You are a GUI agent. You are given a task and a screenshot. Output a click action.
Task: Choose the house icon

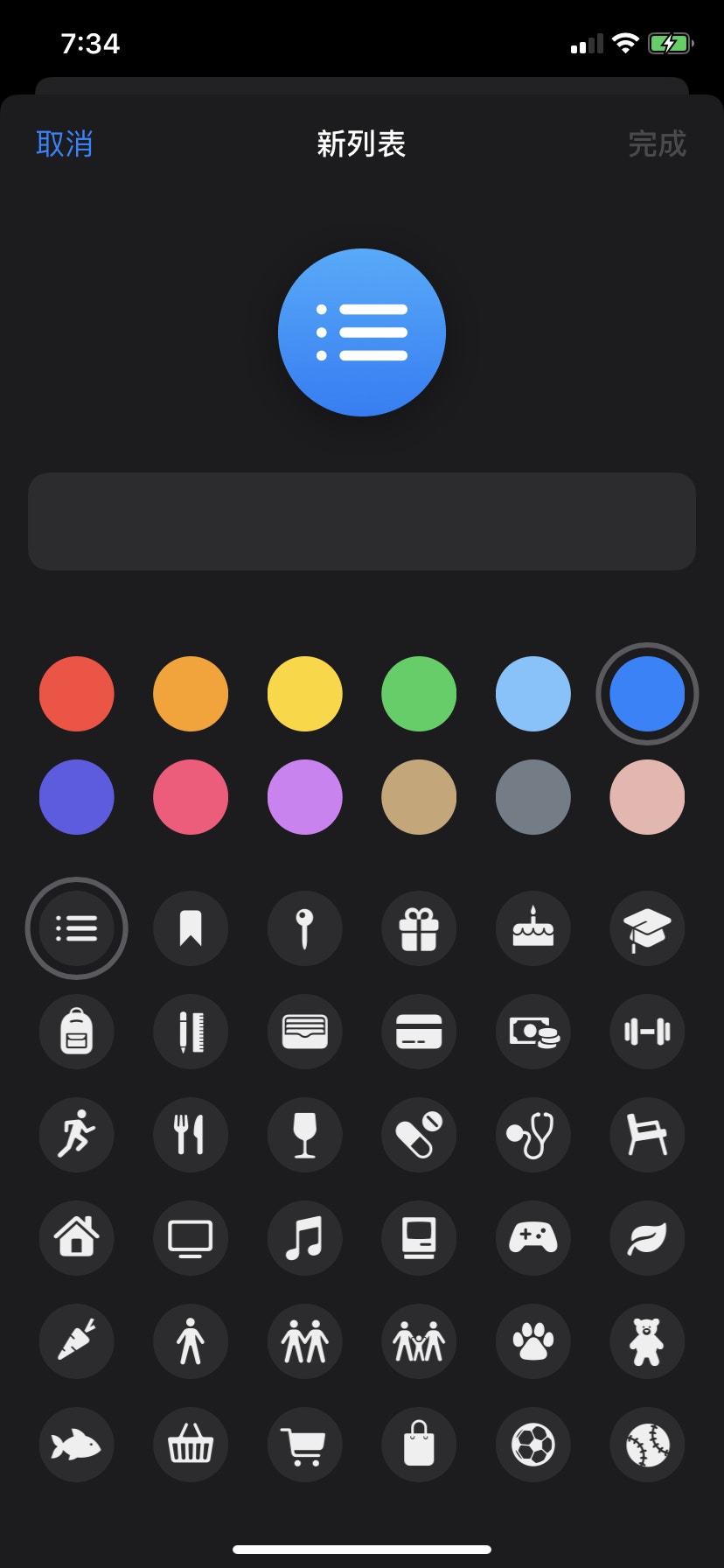click(x=77, y=1238)
